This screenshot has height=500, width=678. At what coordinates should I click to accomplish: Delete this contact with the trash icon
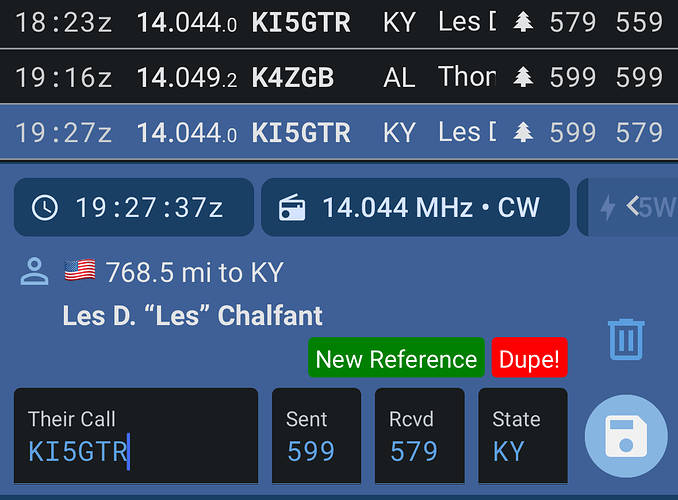click(x=626, y=338)
